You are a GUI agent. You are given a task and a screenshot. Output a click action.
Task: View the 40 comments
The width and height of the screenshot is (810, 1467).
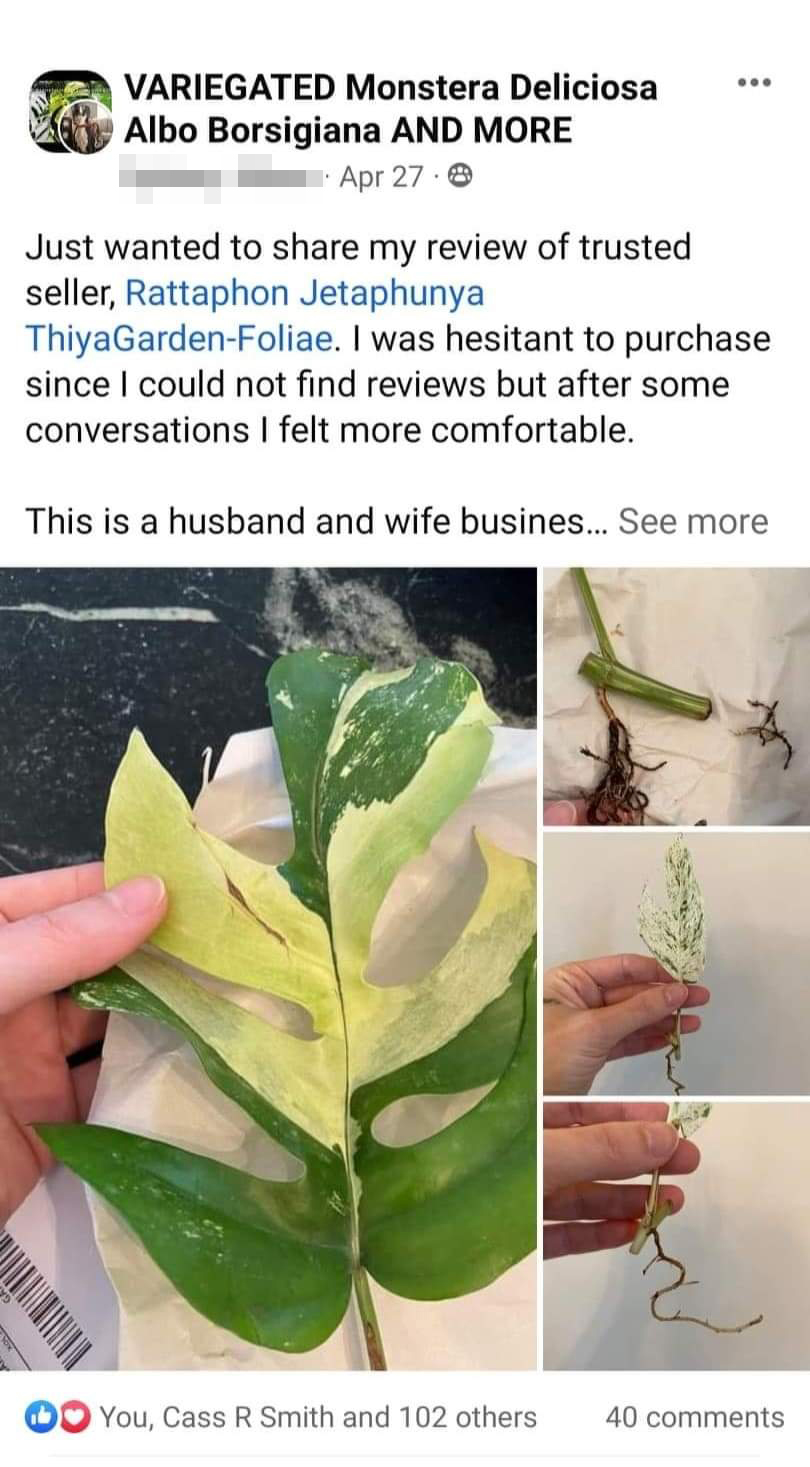pyautogui.click(x=694, y=1417)
